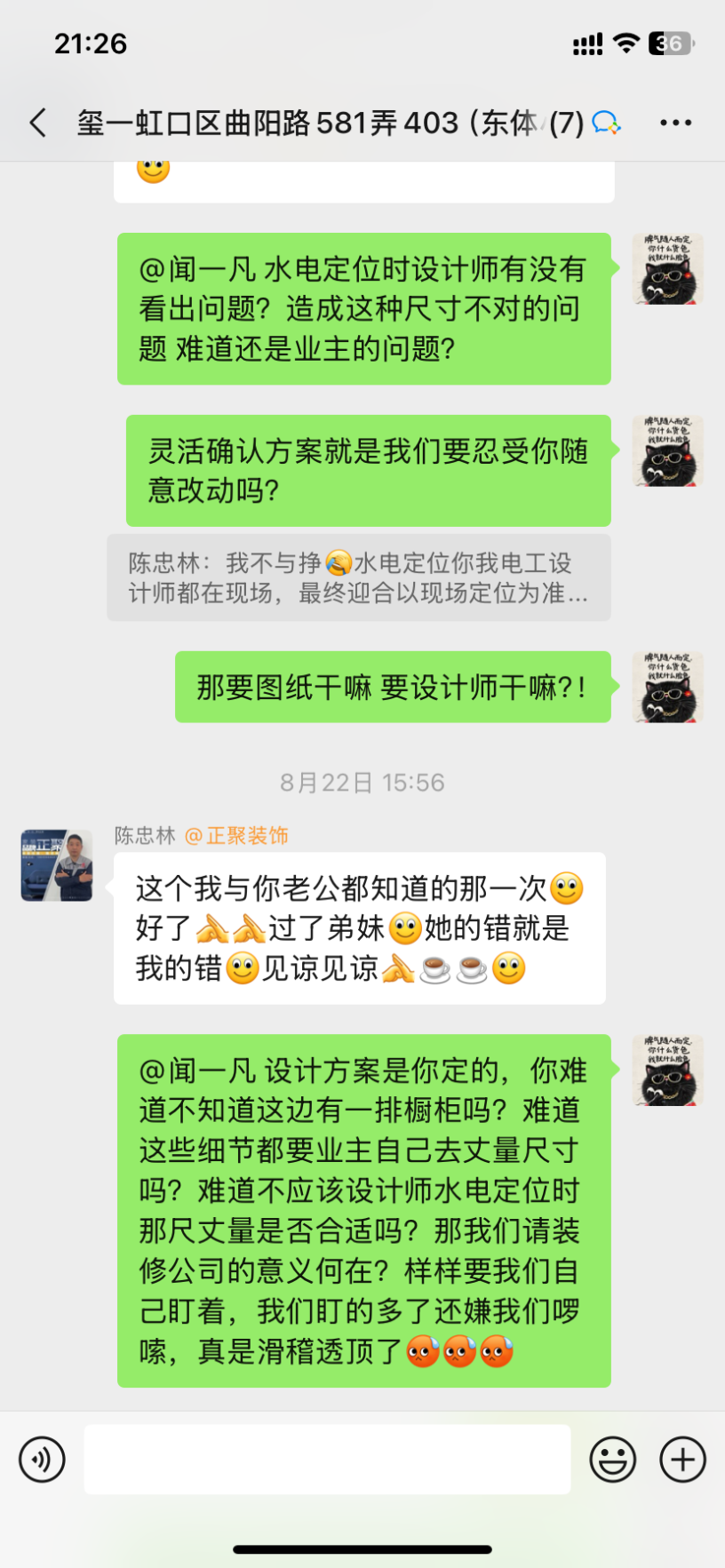Open the emoji sticker panel

coord(613,1460)
